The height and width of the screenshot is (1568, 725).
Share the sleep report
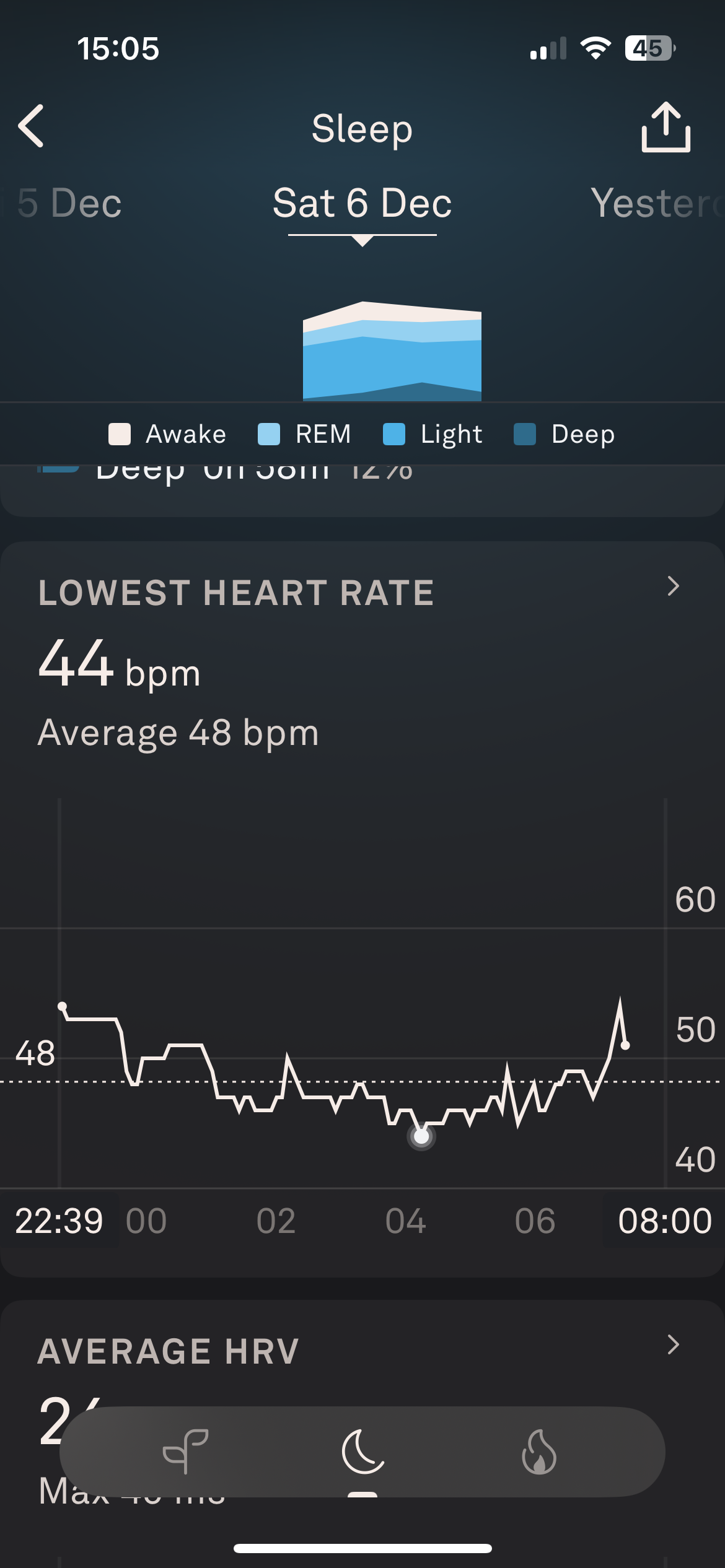click(666, 128)
